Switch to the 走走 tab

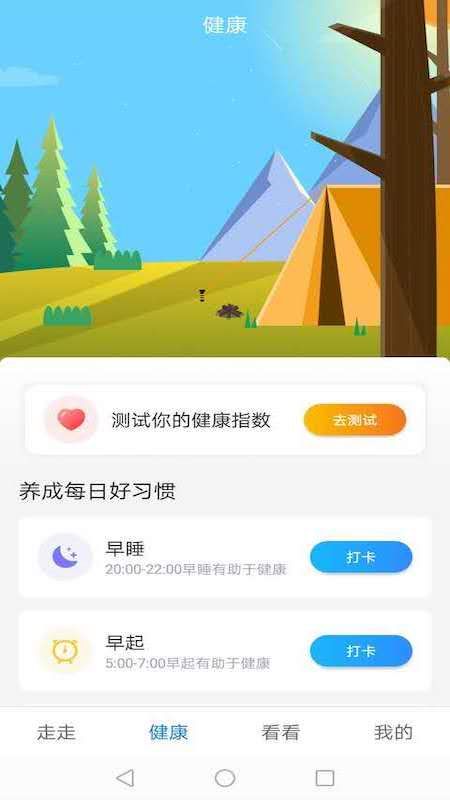pyautogui.click(x=56, y=732)
